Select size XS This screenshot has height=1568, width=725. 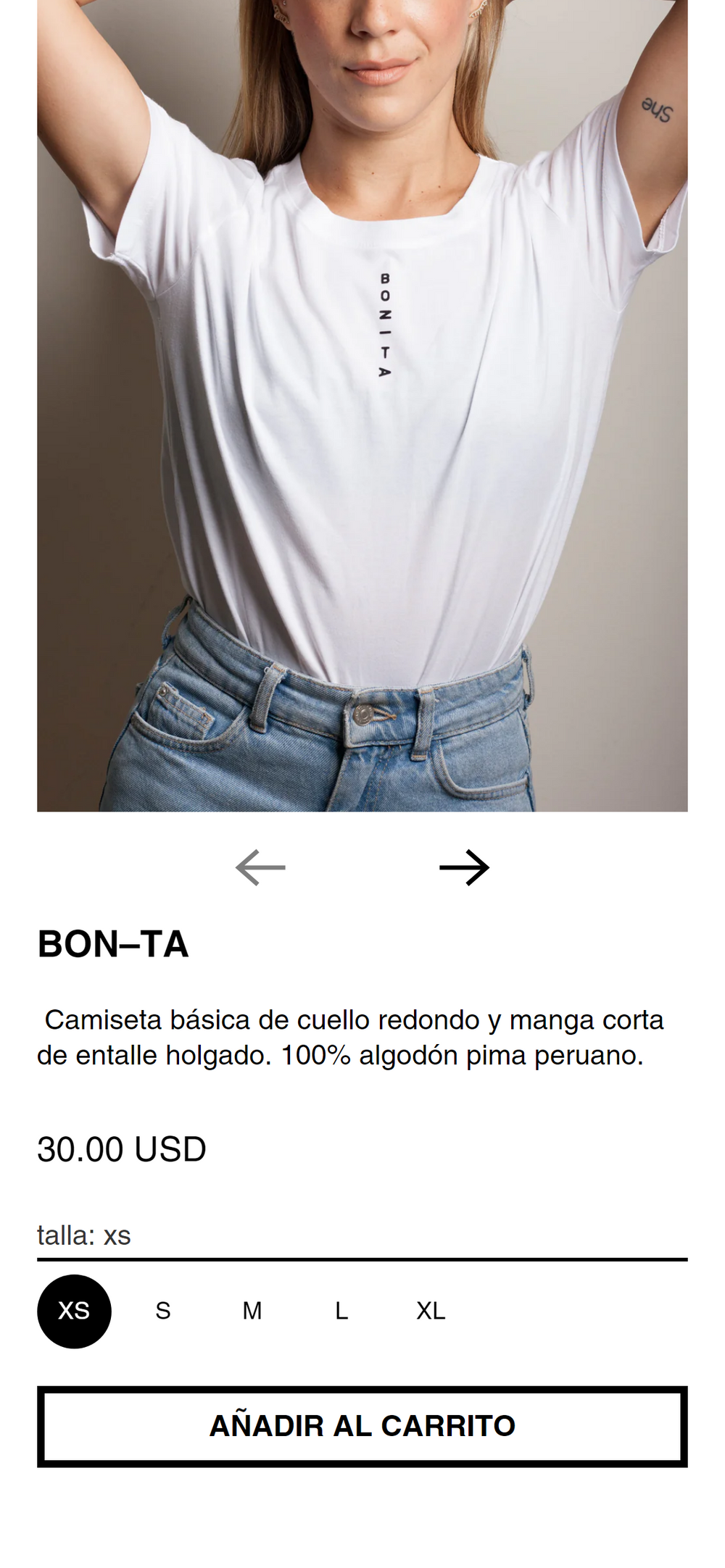(x=74, y=1311)
